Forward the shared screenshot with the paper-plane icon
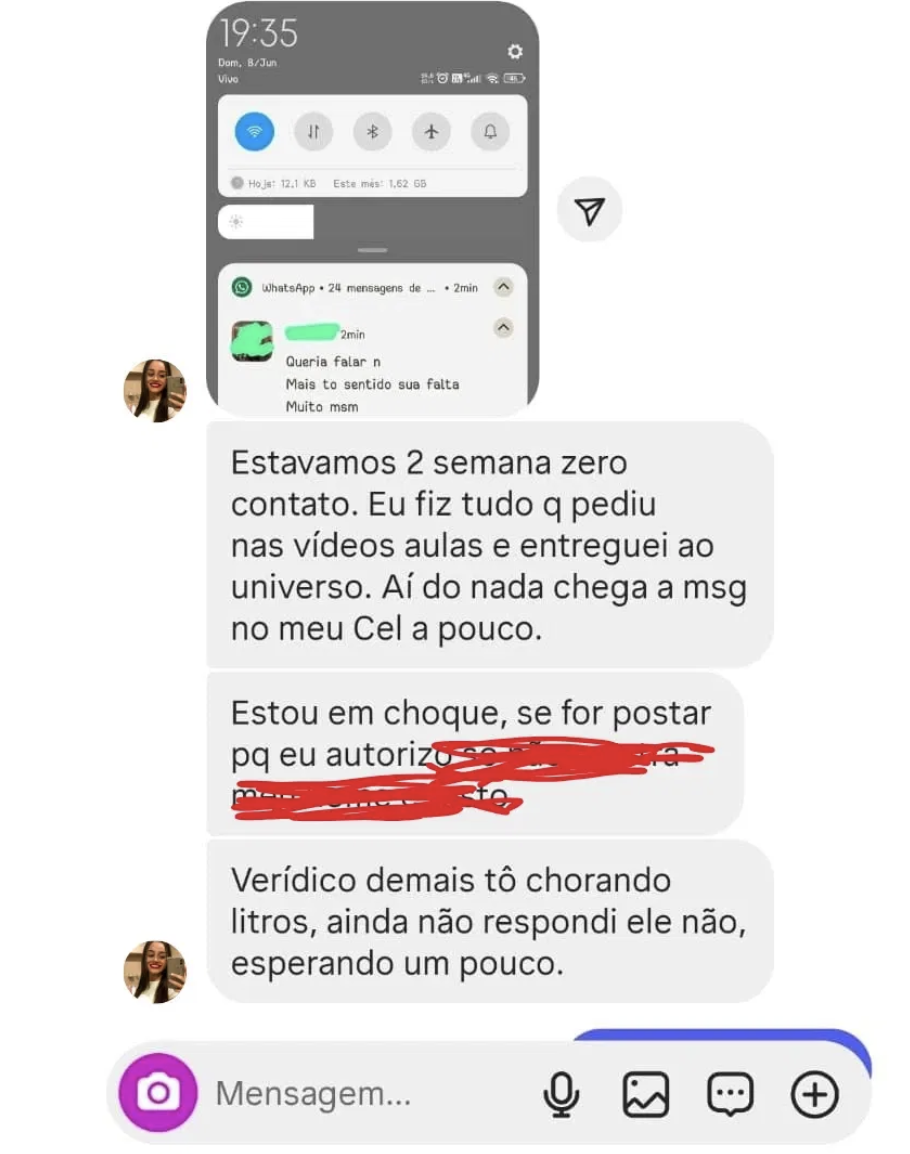The width and height of the screenshot is (910, 1154). point(590,210)
